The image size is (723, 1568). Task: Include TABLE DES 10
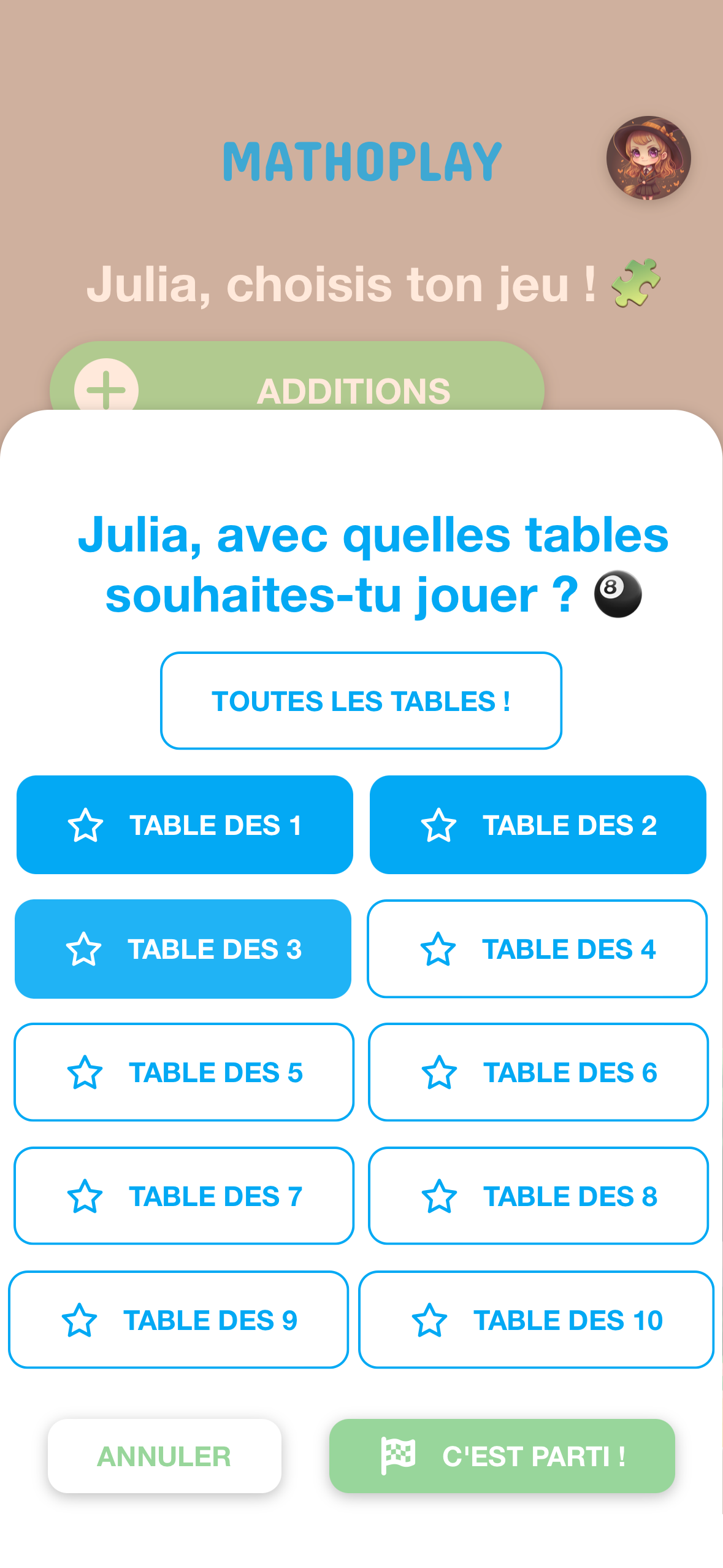point(536,1320)
